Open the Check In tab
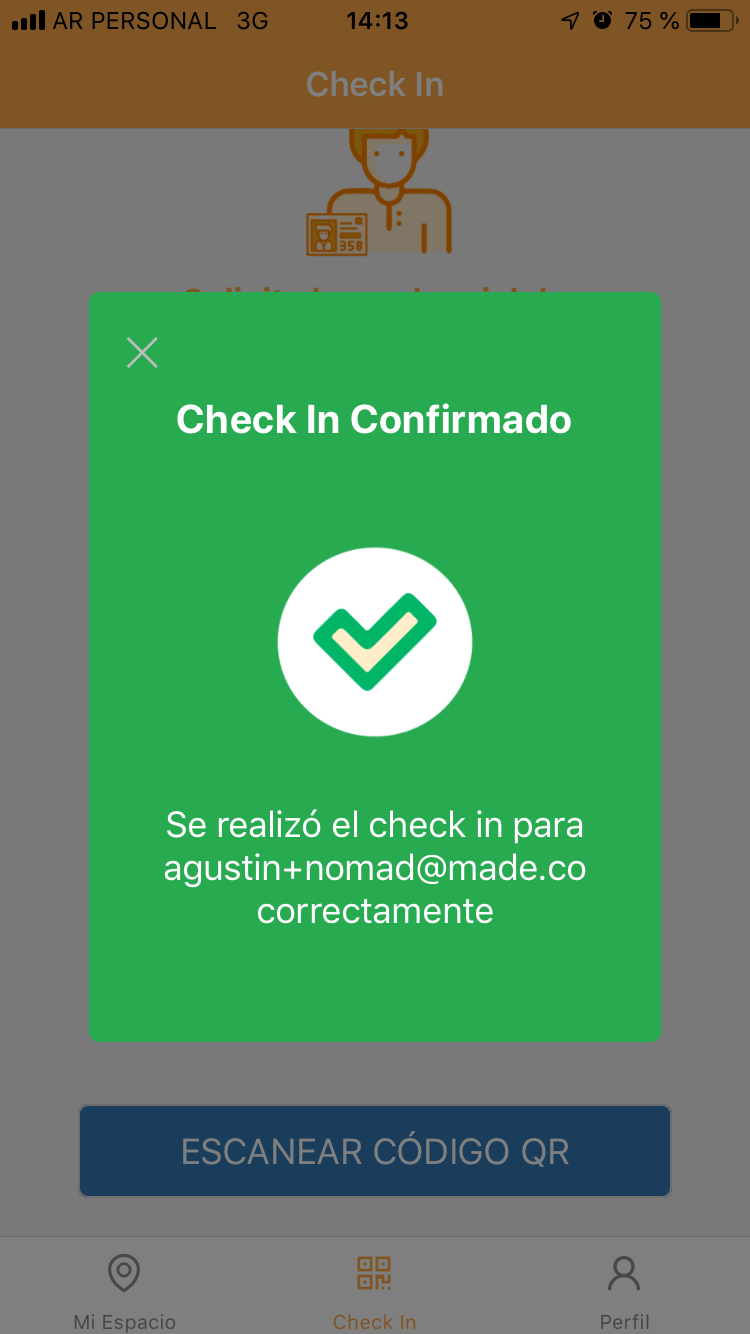 (375, 1292)
